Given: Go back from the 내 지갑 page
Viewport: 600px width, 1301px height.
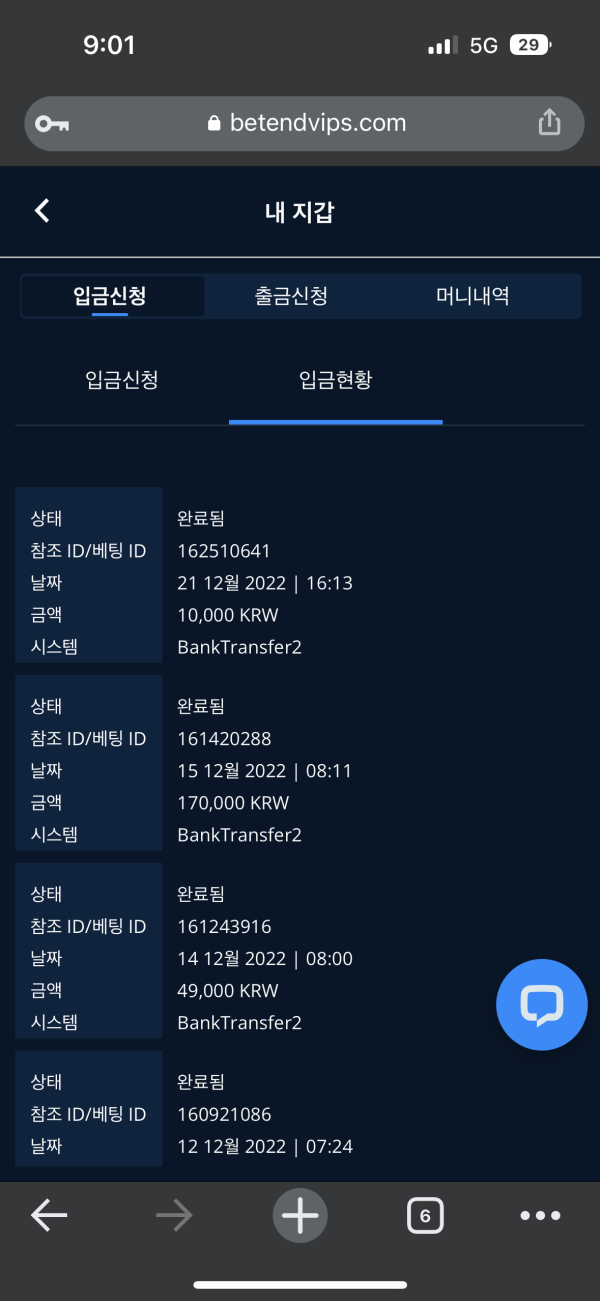Looking at the screenshot, I should point(42,211).
